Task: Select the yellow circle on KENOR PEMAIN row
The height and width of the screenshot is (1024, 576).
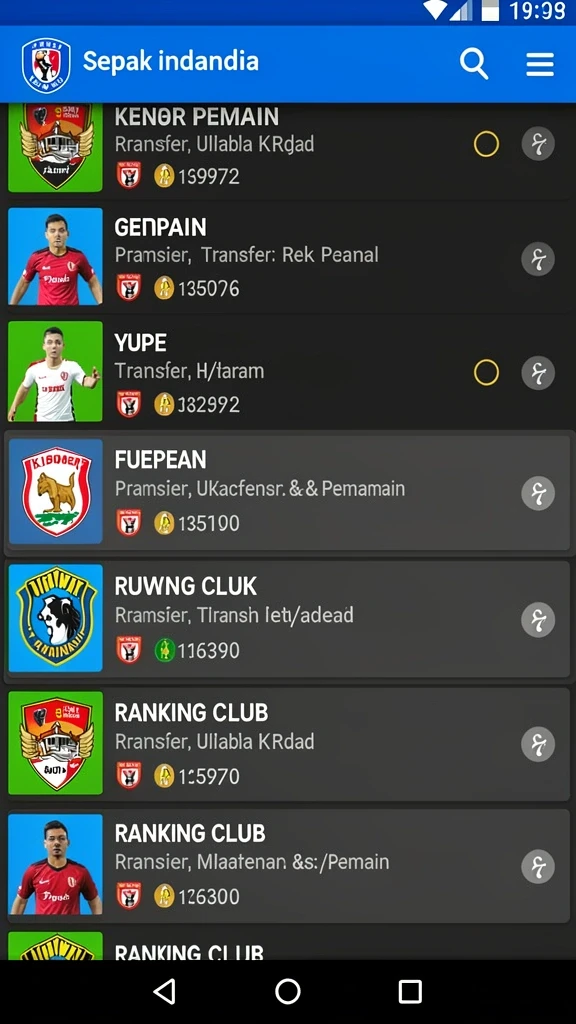Action: [x=486, y=144]
